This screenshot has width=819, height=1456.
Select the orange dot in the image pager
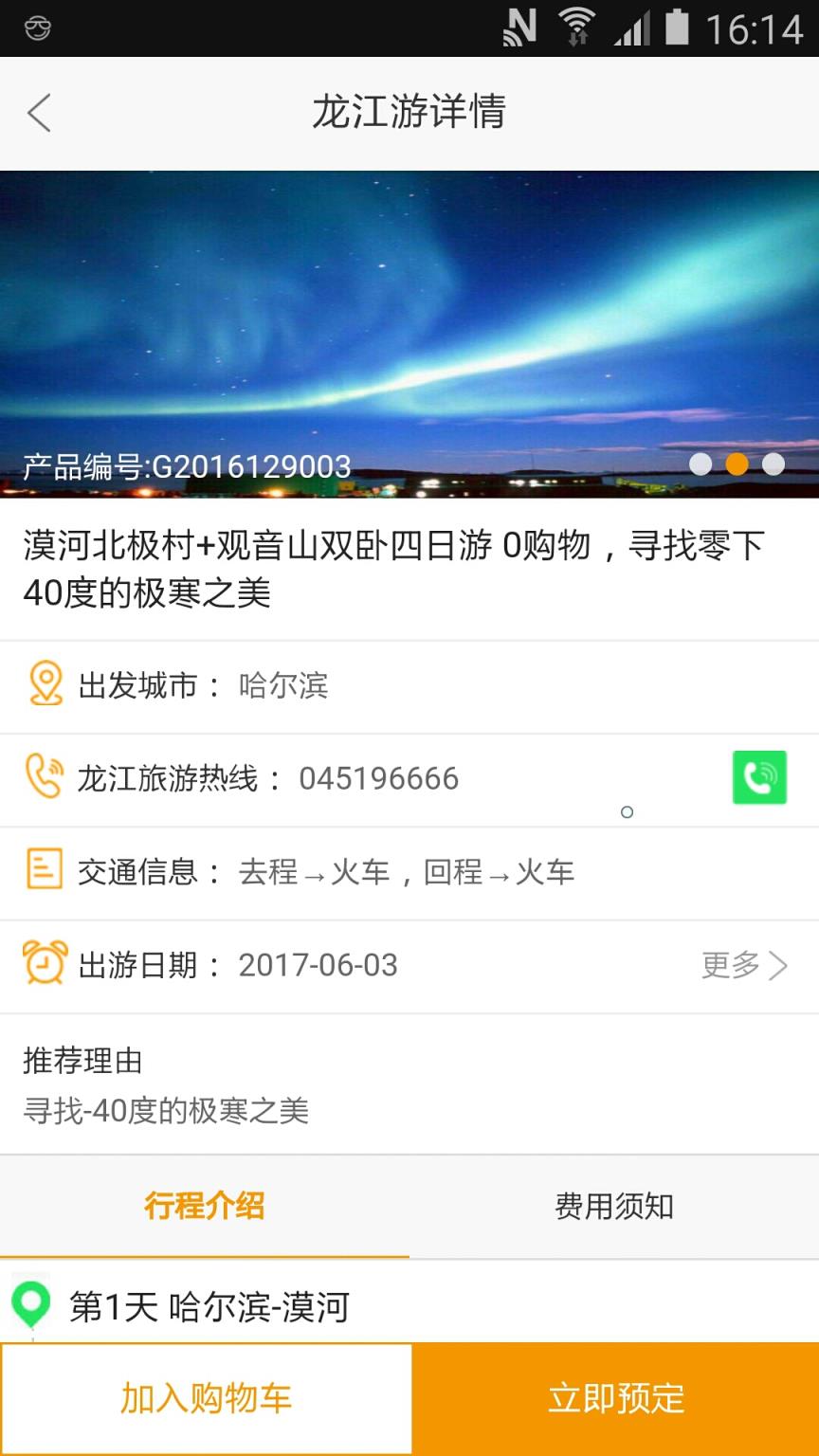point(736,464)
